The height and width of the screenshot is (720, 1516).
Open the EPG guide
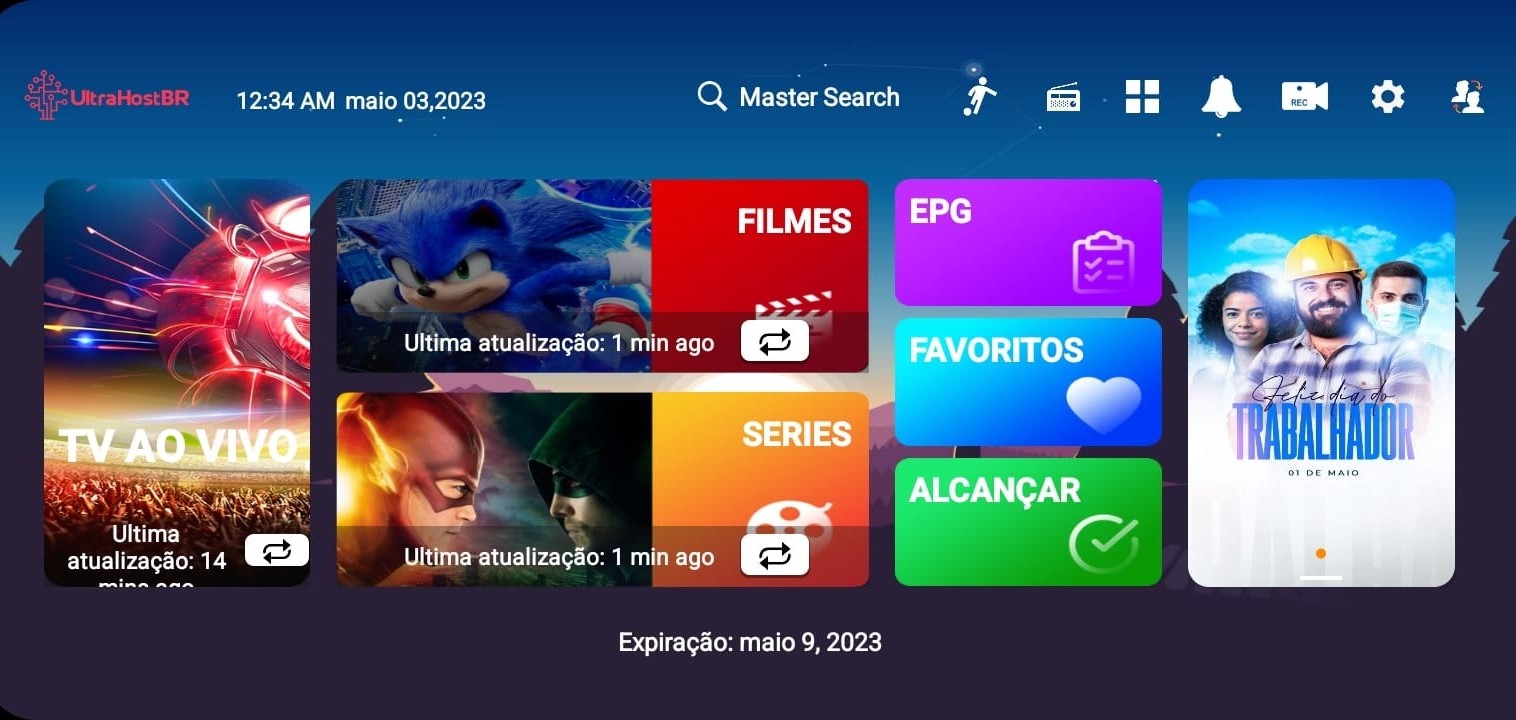click(1027, 242)
